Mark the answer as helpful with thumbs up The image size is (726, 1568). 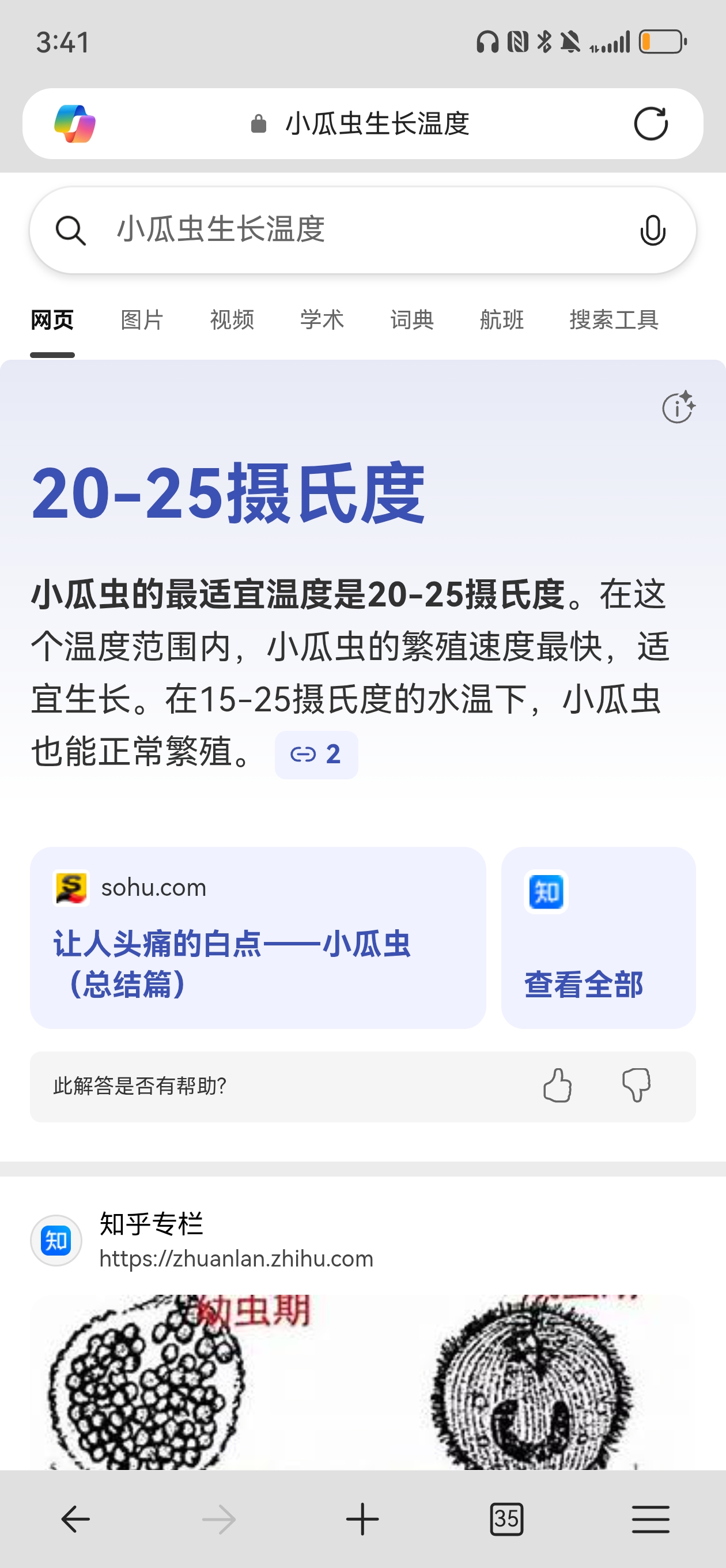pos(557,1086)
